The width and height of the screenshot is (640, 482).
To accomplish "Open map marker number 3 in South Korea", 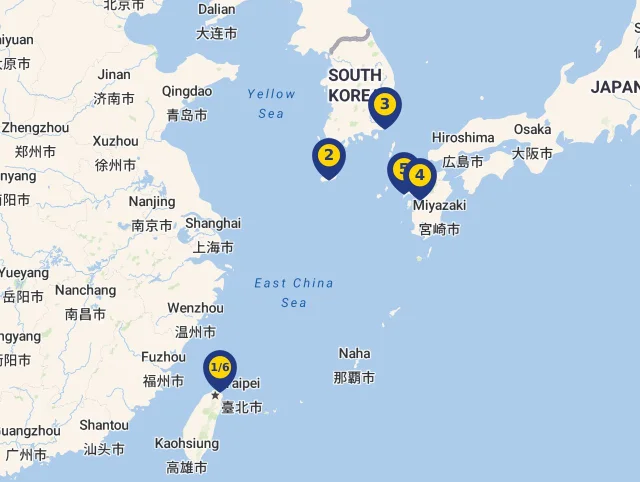I will [x=384, y=104].
